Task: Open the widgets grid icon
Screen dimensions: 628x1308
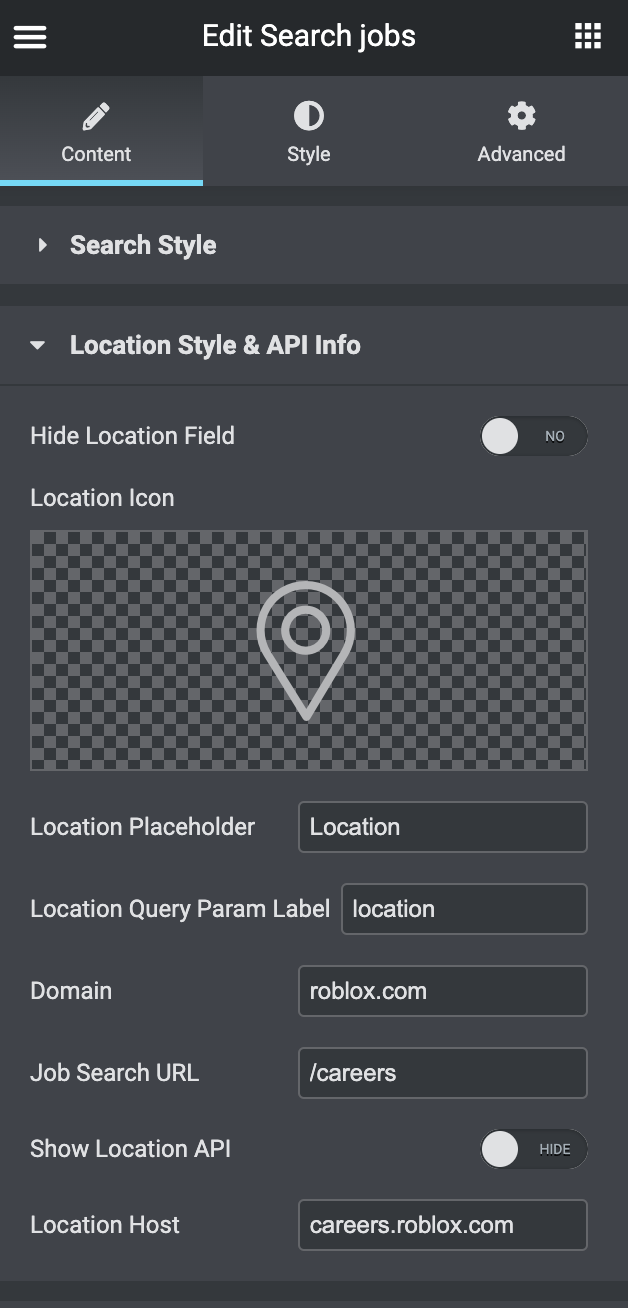Action: pos(587,37)
